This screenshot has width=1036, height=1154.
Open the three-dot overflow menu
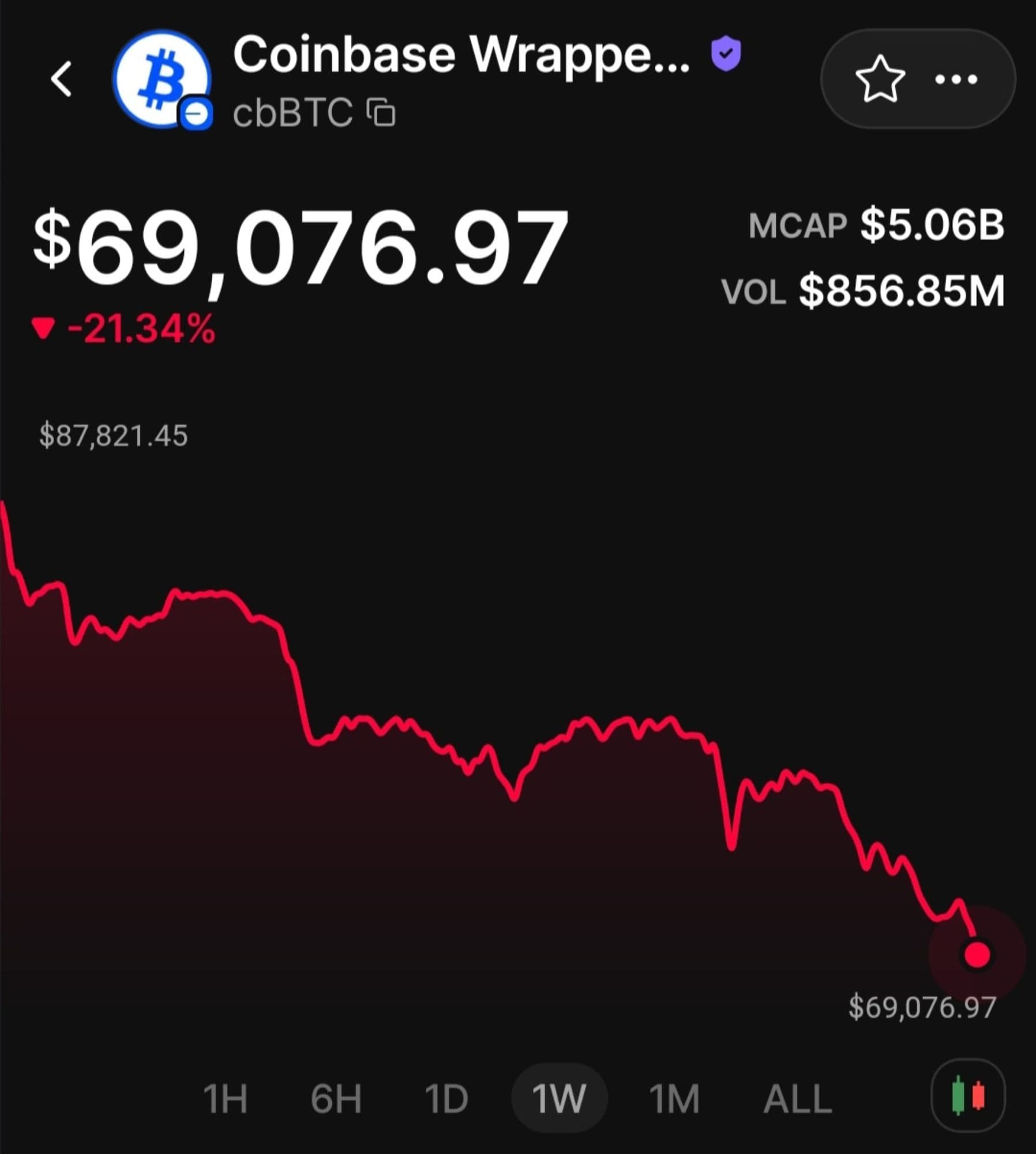[956, 79]
